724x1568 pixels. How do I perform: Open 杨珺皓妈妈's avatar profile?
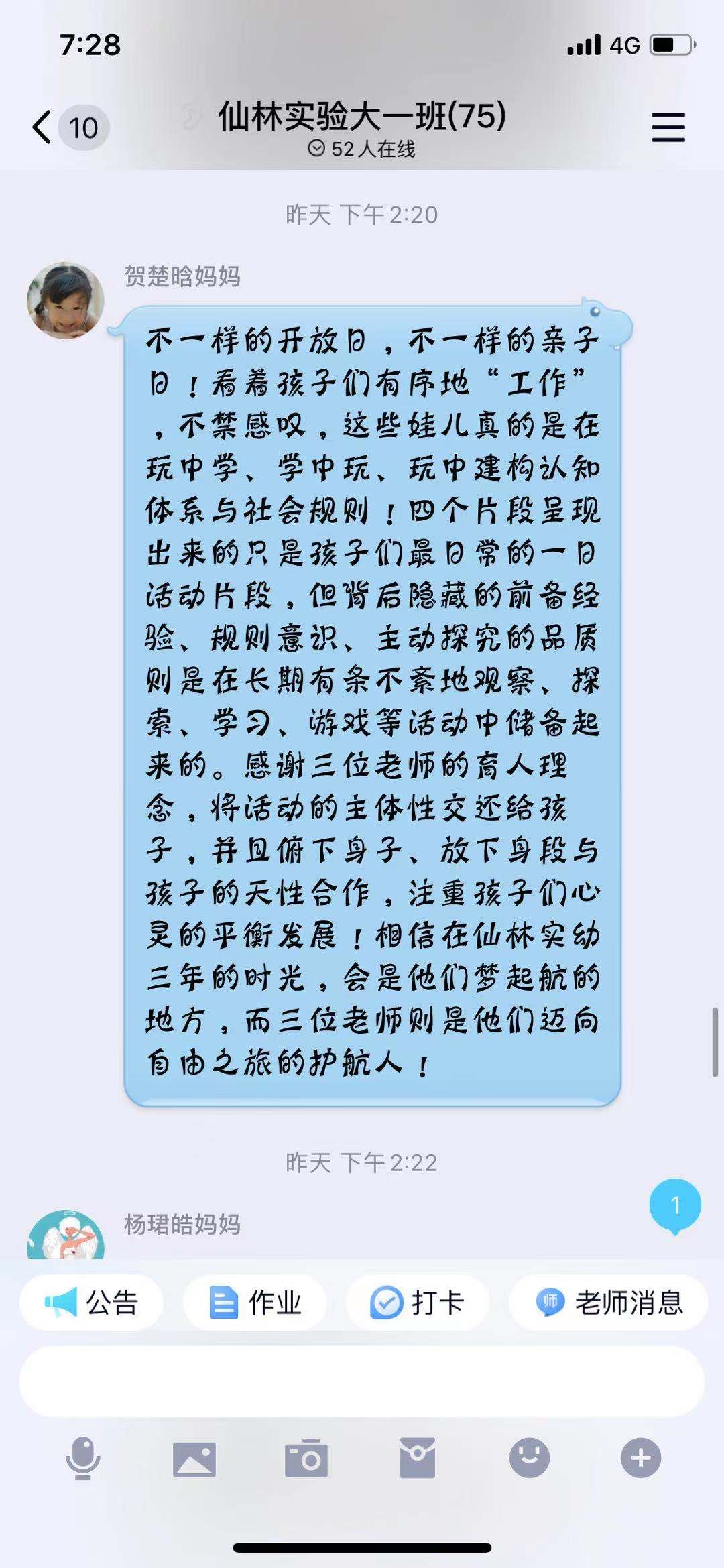(x=66, y=1235)
